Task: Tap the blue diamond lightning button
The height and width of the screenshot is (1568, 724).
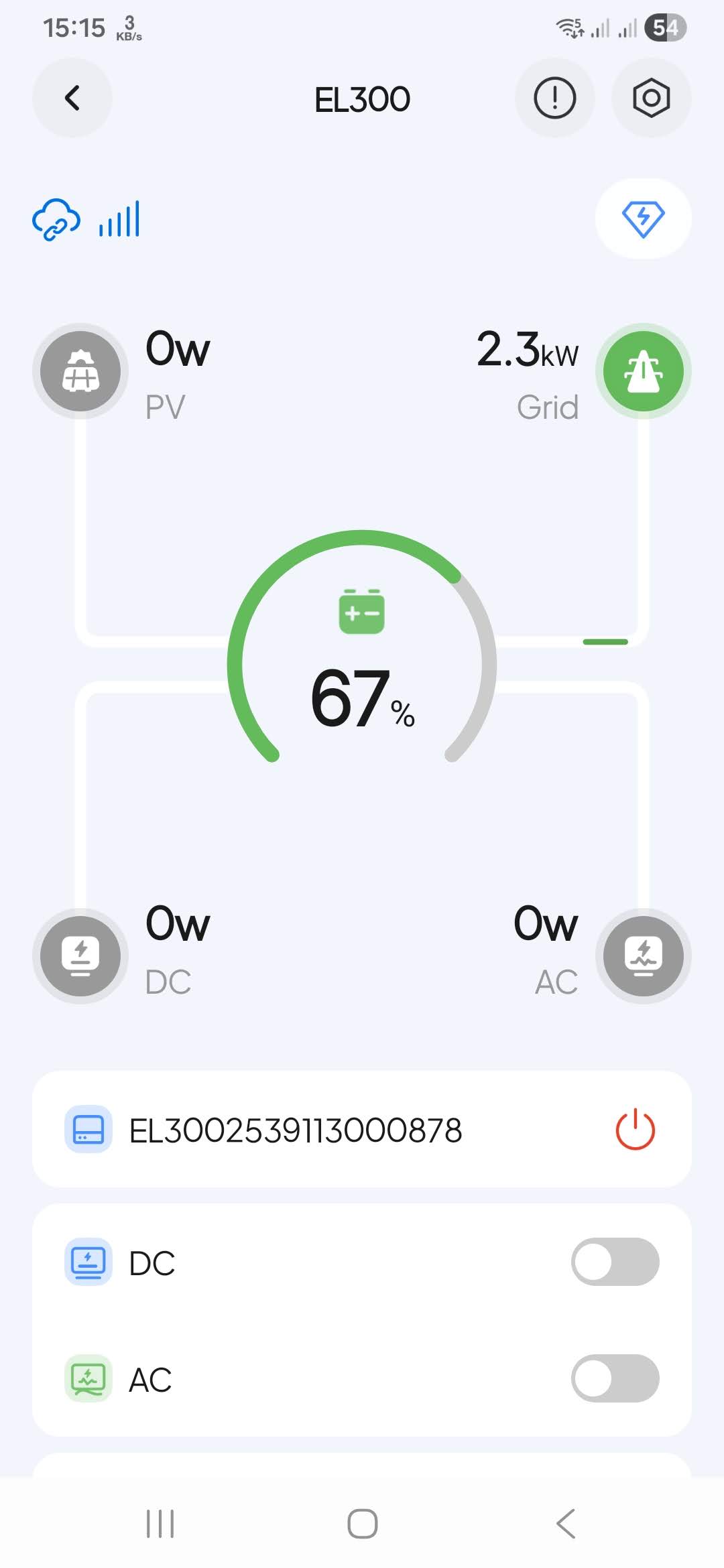Action: (643, 218)
